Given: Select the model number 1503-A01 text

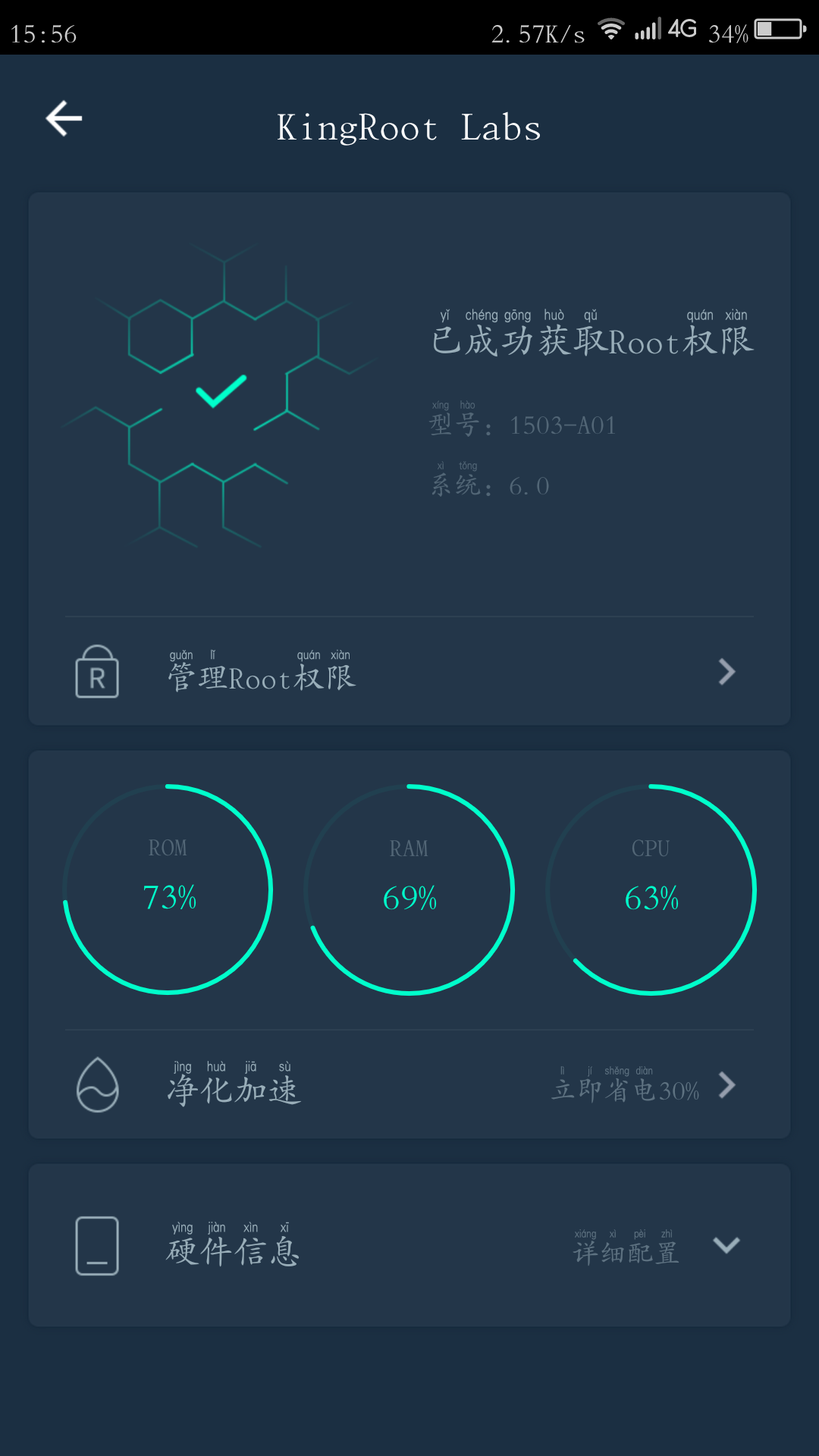Looking at the screenshot, I should 563,425.
